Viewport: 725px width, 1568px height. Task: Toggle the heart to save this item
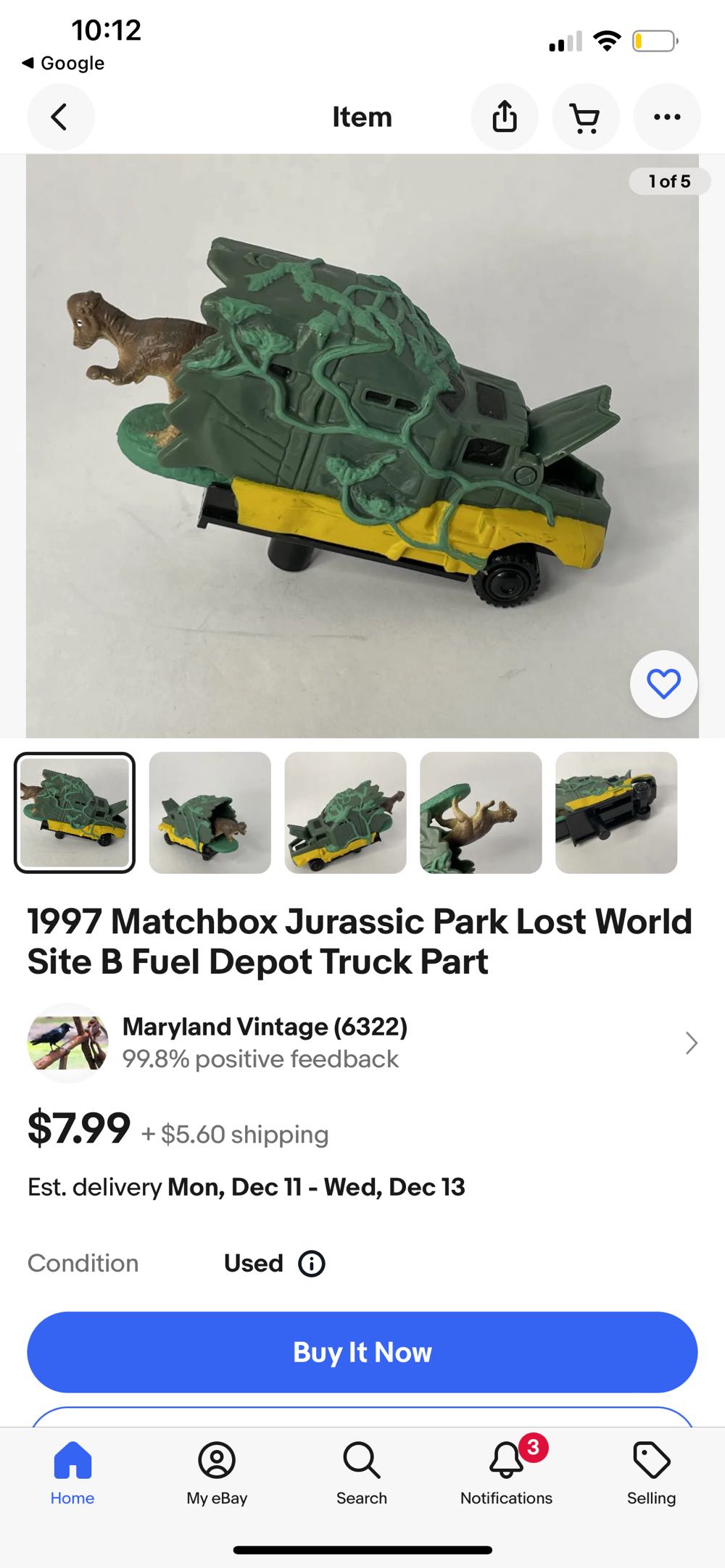coord(663,684)
